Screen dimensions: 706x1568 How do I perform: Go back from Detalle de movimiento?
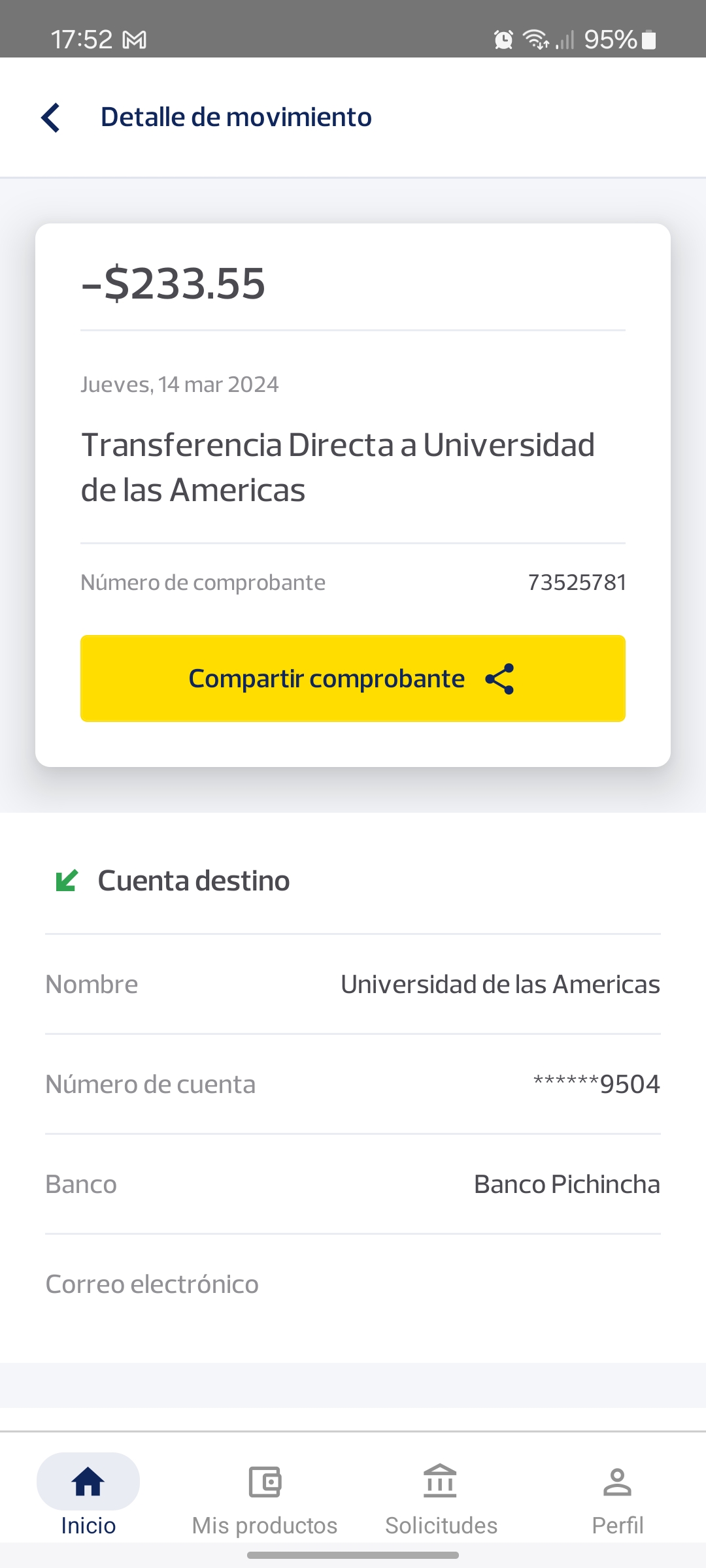point(51,118)
